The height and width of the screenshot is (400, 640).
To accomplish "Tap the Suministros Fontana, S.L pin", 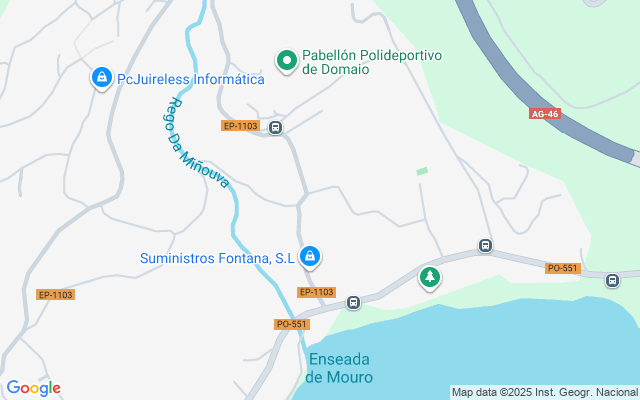I will pyautogui.click(x=311, y=257).
